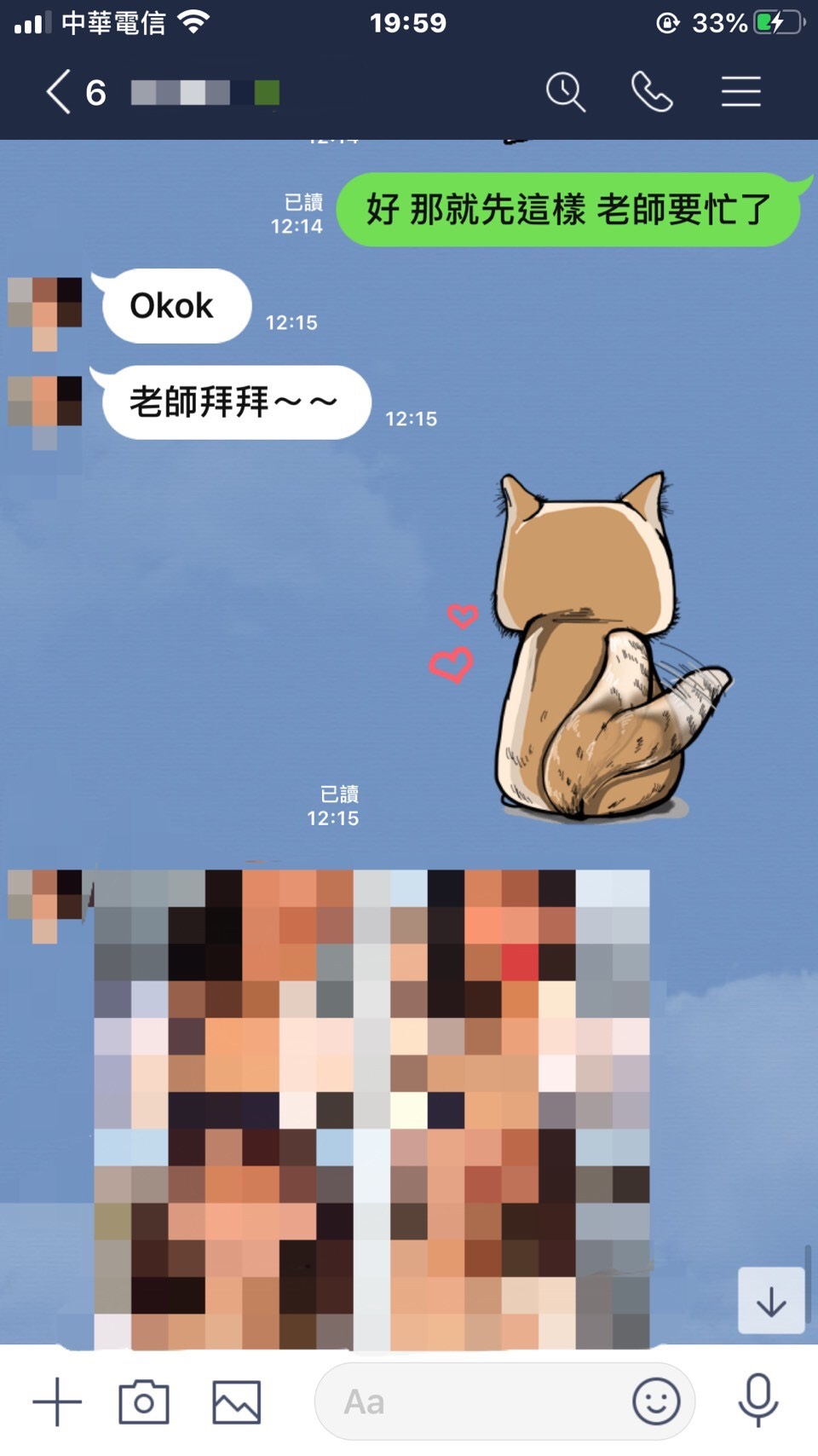The image size is (818, 1456).
Task: Search within this conversation
Action: (x=565, y=92)
